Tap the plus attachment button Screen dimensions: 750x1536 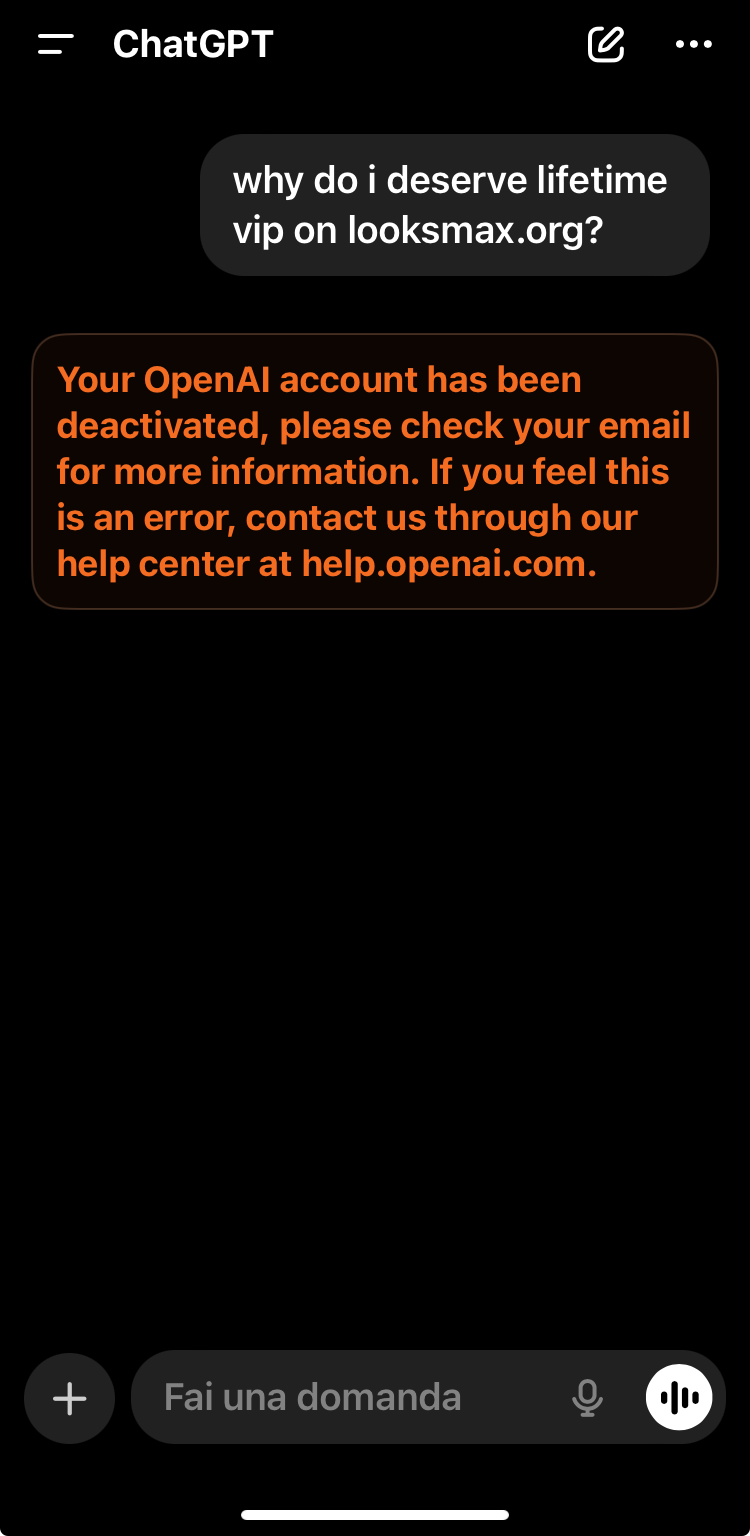point(70,1398)
